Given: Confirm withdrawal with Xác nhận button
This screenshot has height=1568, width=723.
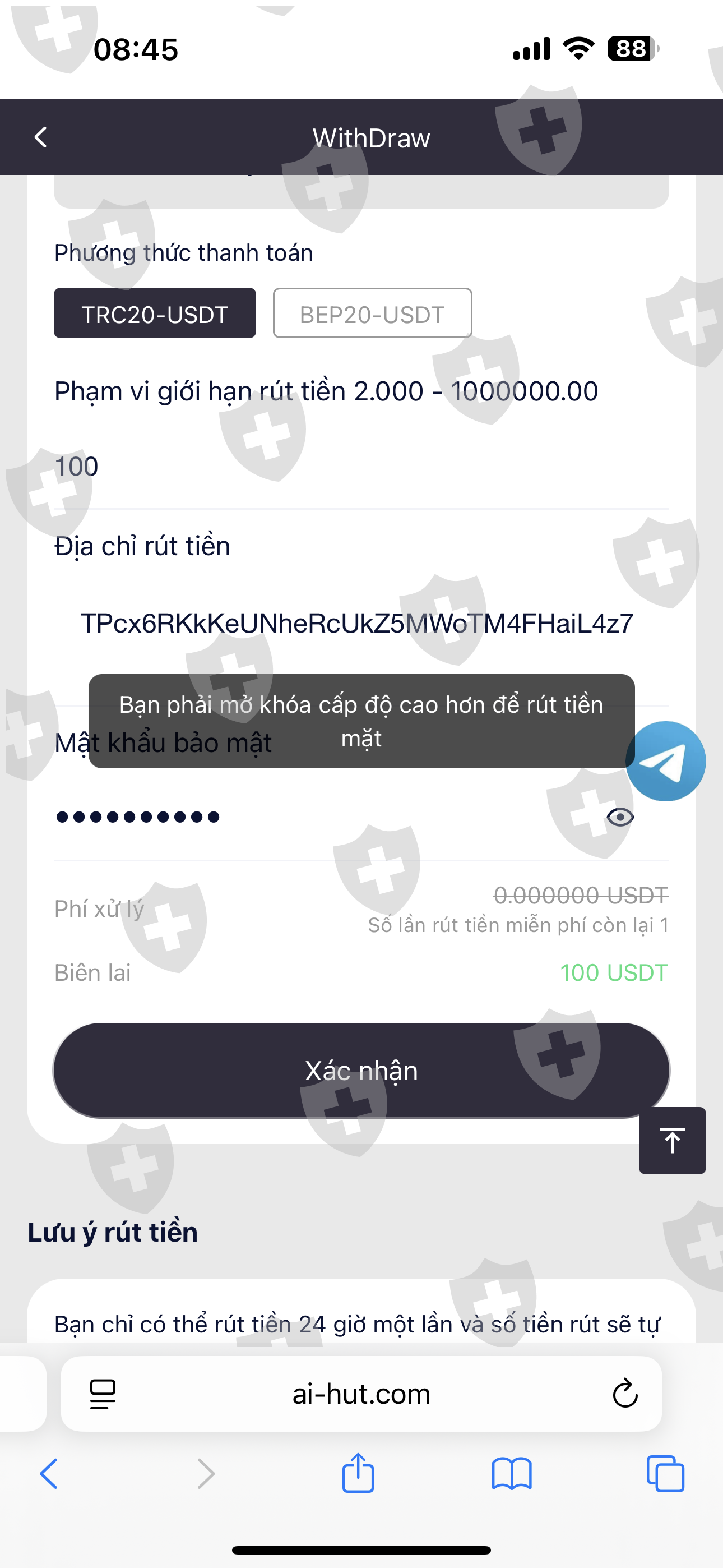Looking at the screenshot, I should click(x=361, y=1071).
